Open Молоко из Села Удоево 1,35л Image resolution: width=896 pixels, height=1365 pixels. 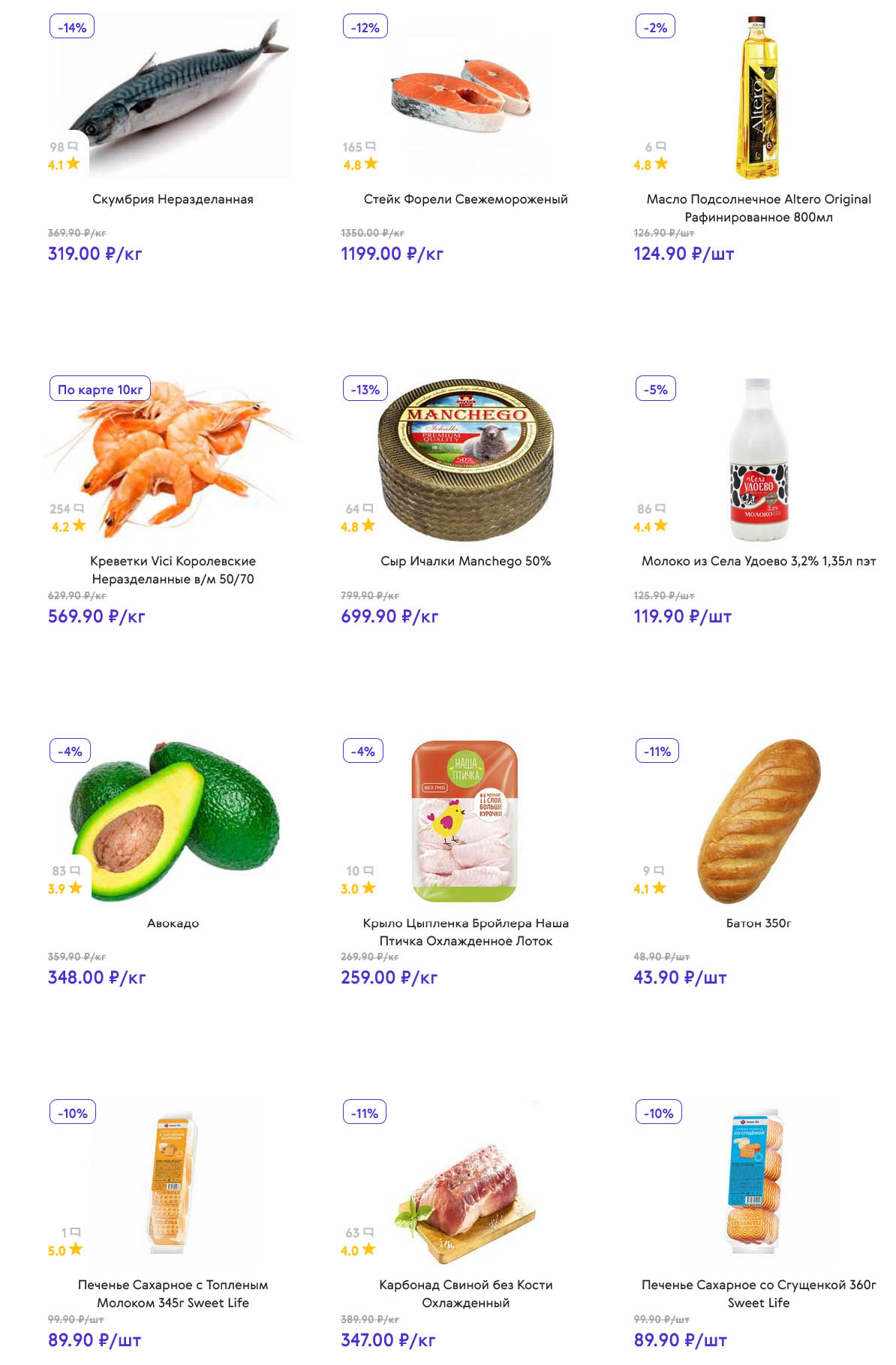coord(758,561)
